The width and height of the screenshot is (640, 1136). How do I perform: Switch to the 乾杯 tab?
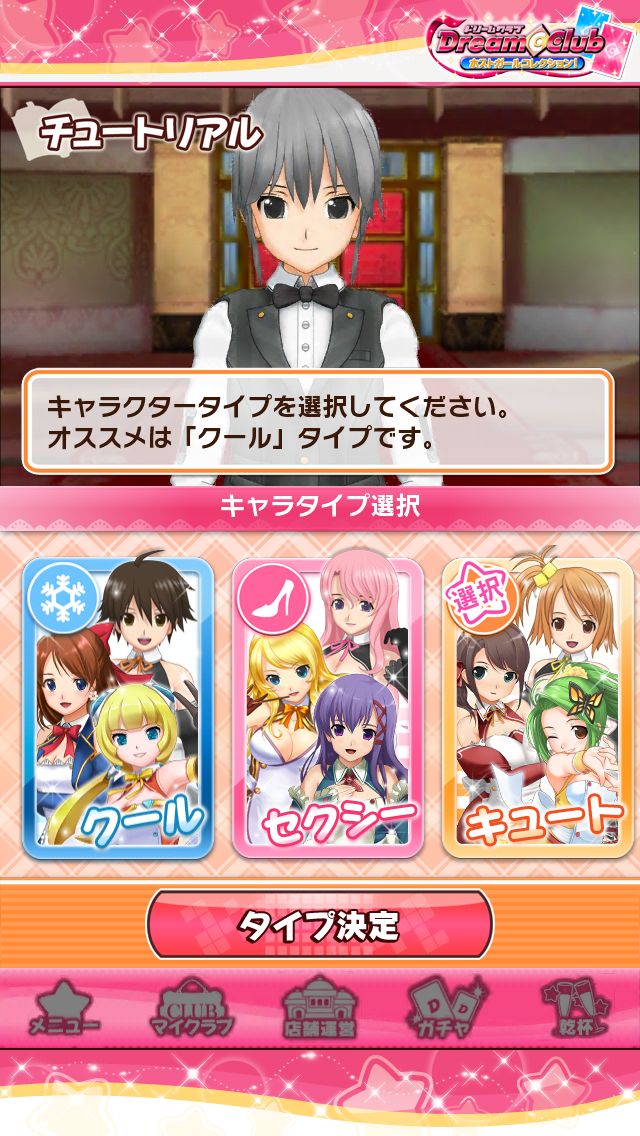pyautogui.click(x=574, y=1008)
